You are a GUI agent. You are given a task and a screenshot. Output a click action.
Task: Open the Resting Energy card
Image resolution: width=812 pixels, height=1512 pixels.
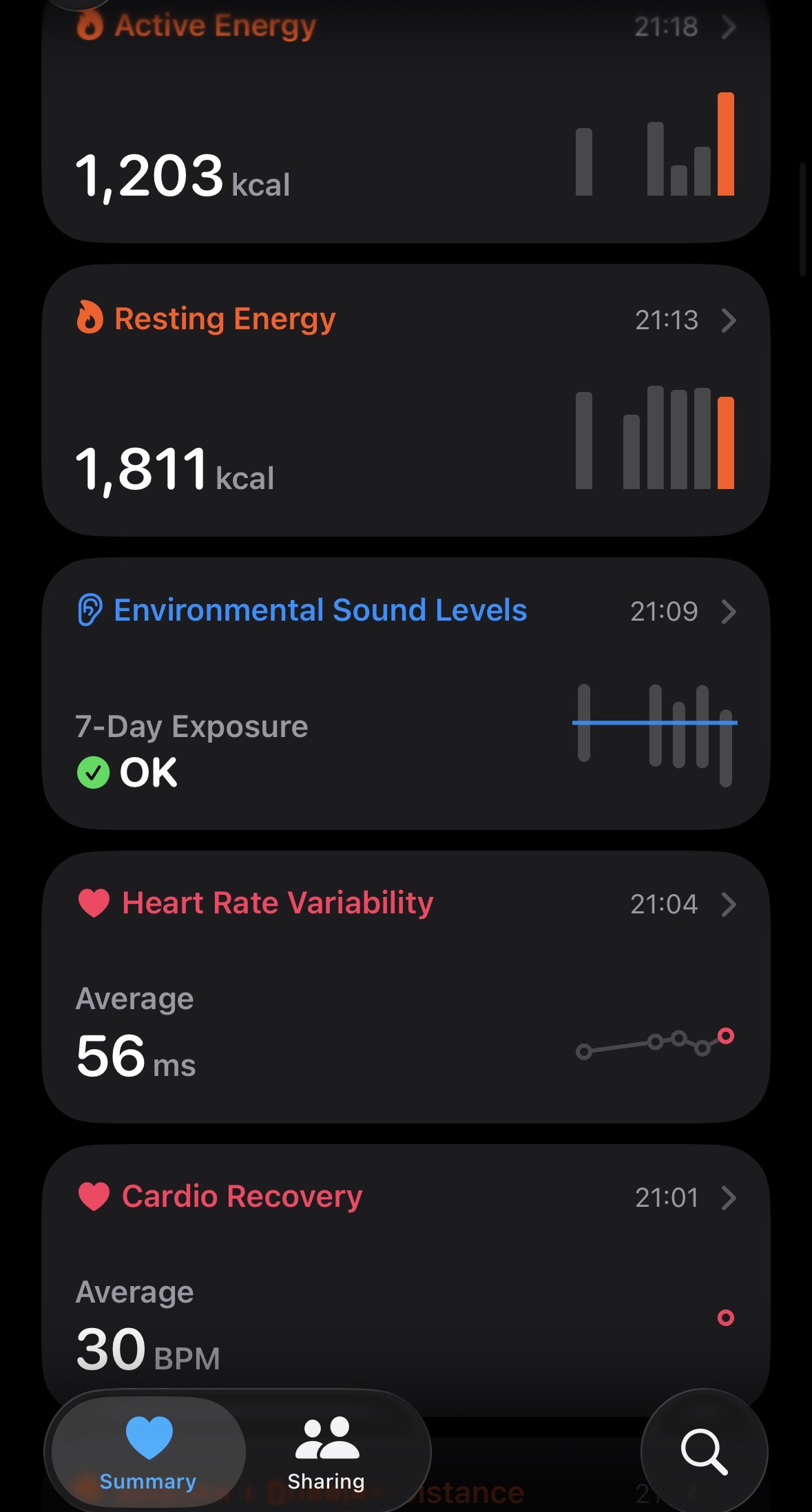coord(405,400)
